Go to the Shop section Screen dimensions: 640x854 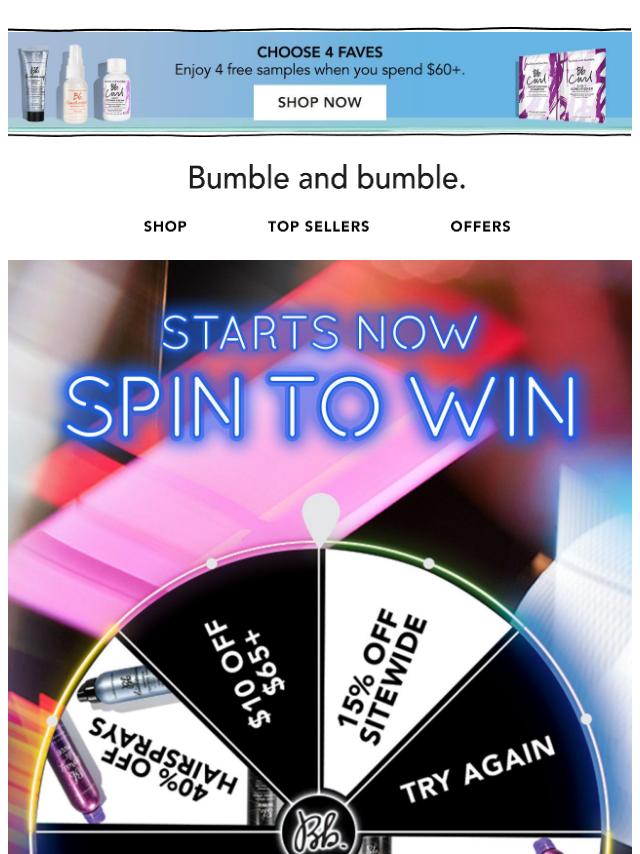tap(165, 227)
